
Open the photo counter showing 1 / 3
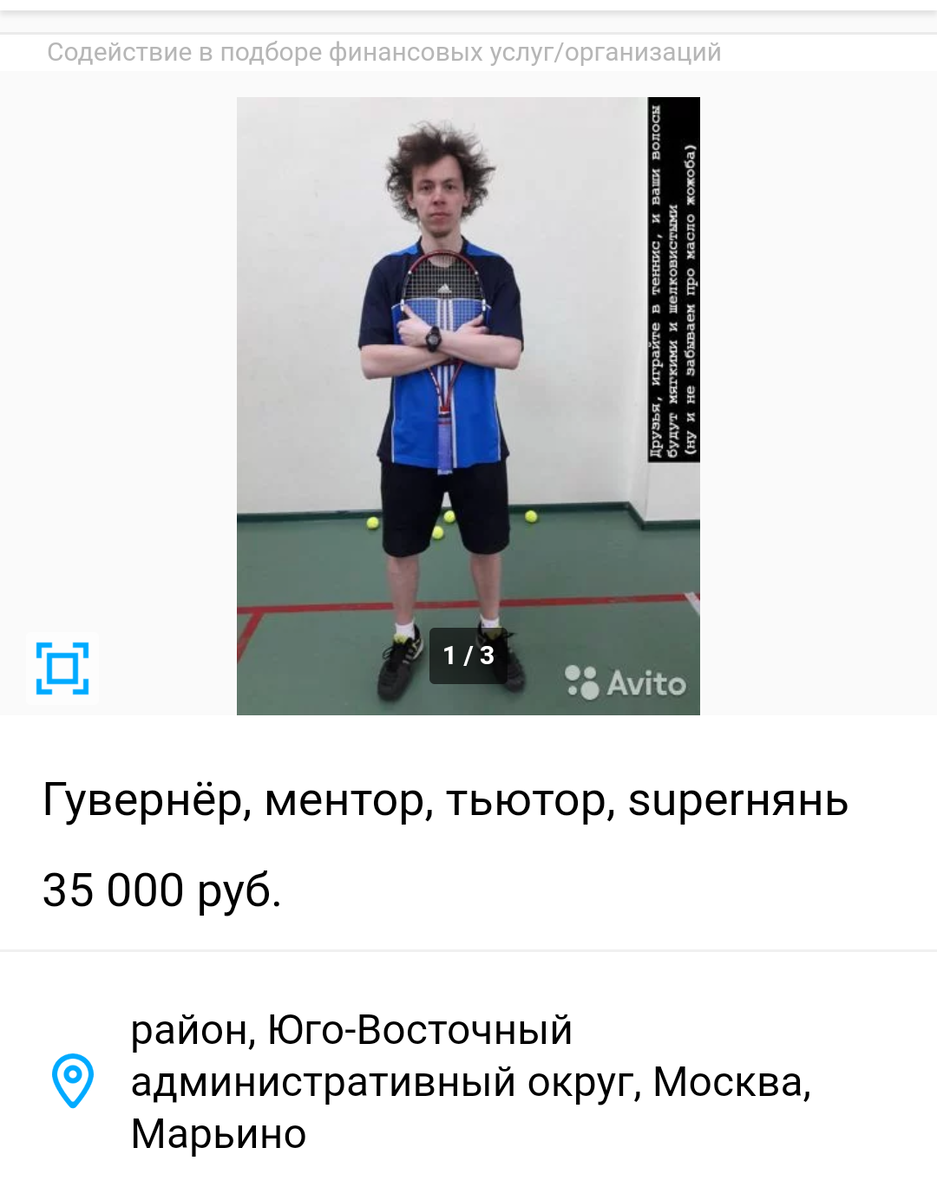pyautogui.click(x=469, y=655)
